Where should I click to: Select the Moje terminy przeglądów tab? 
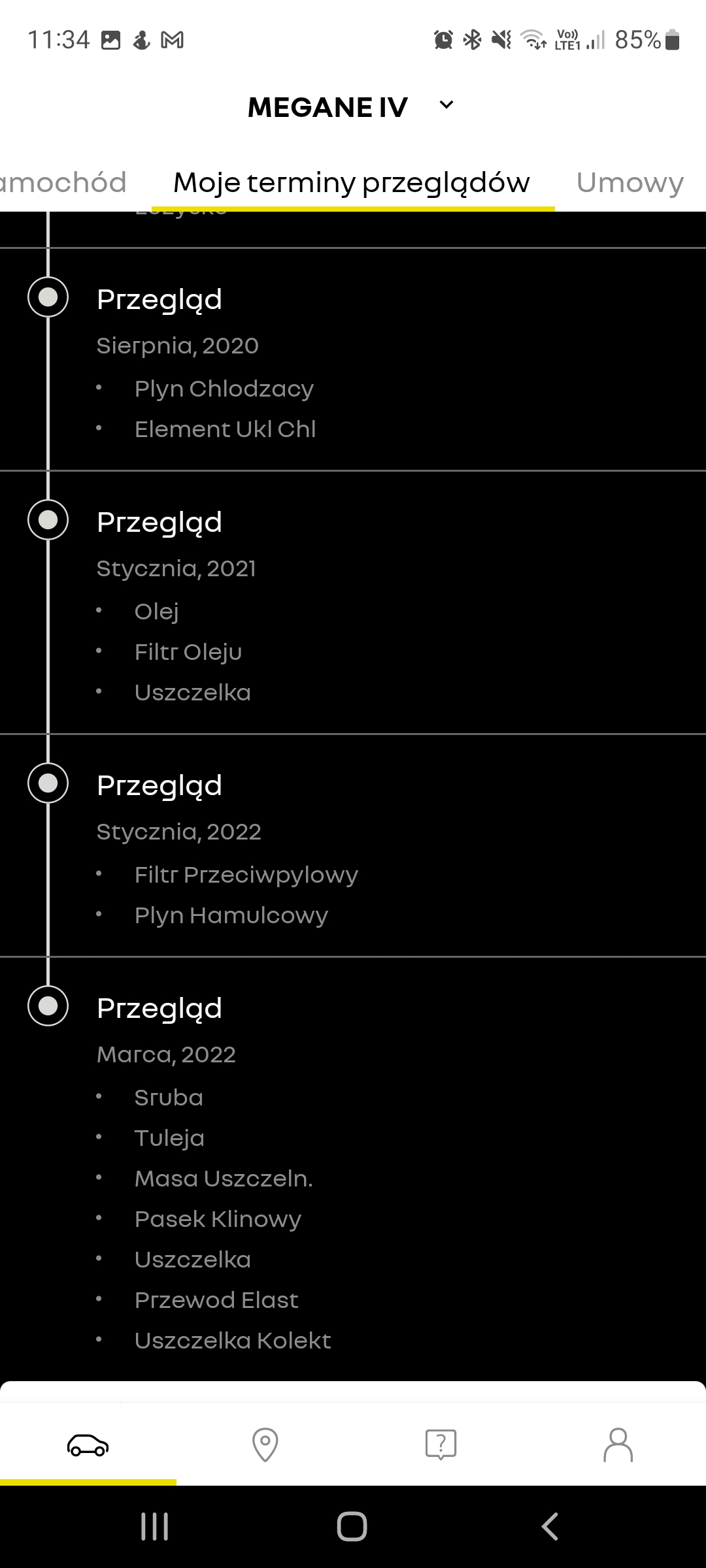click(352, 182)
